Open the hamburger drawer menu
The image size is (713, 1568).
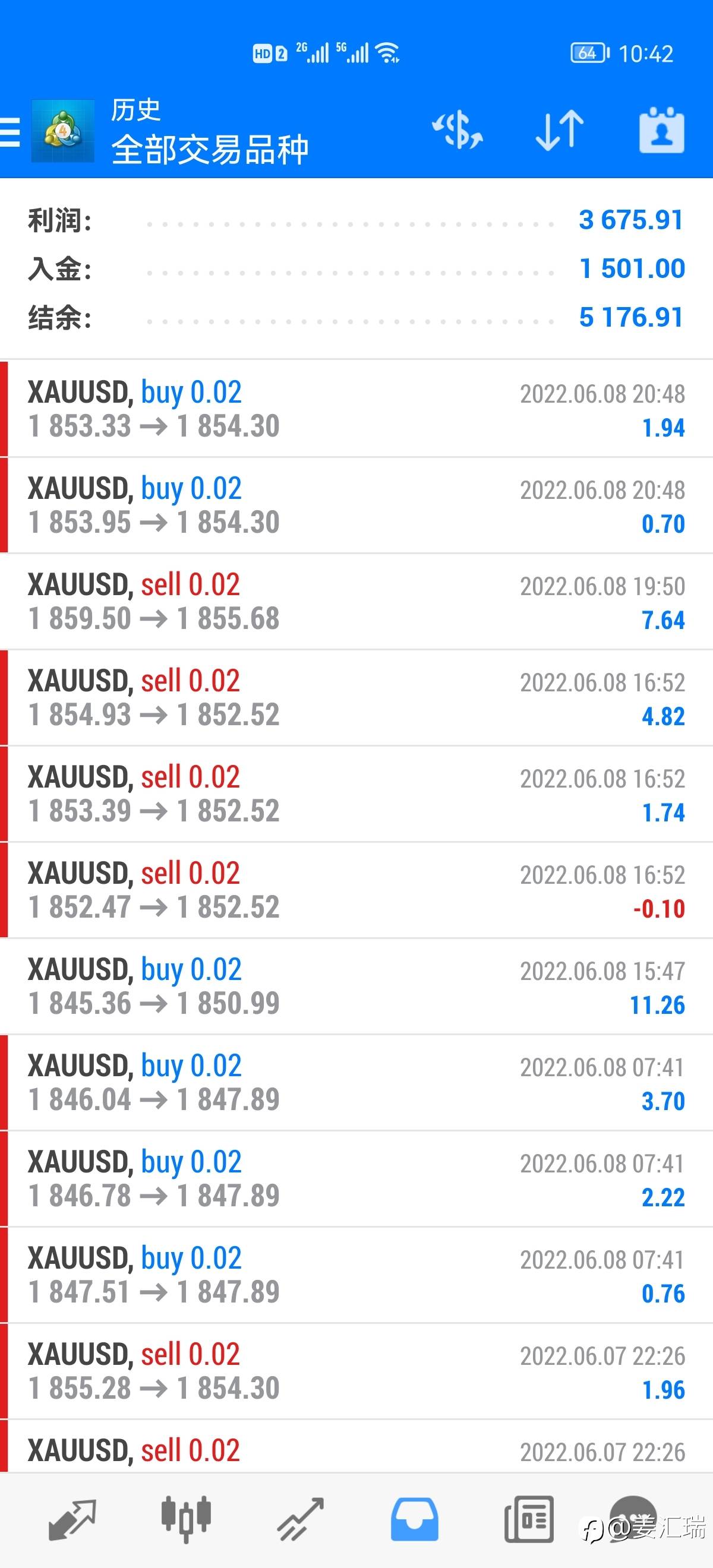coord(10,131)
